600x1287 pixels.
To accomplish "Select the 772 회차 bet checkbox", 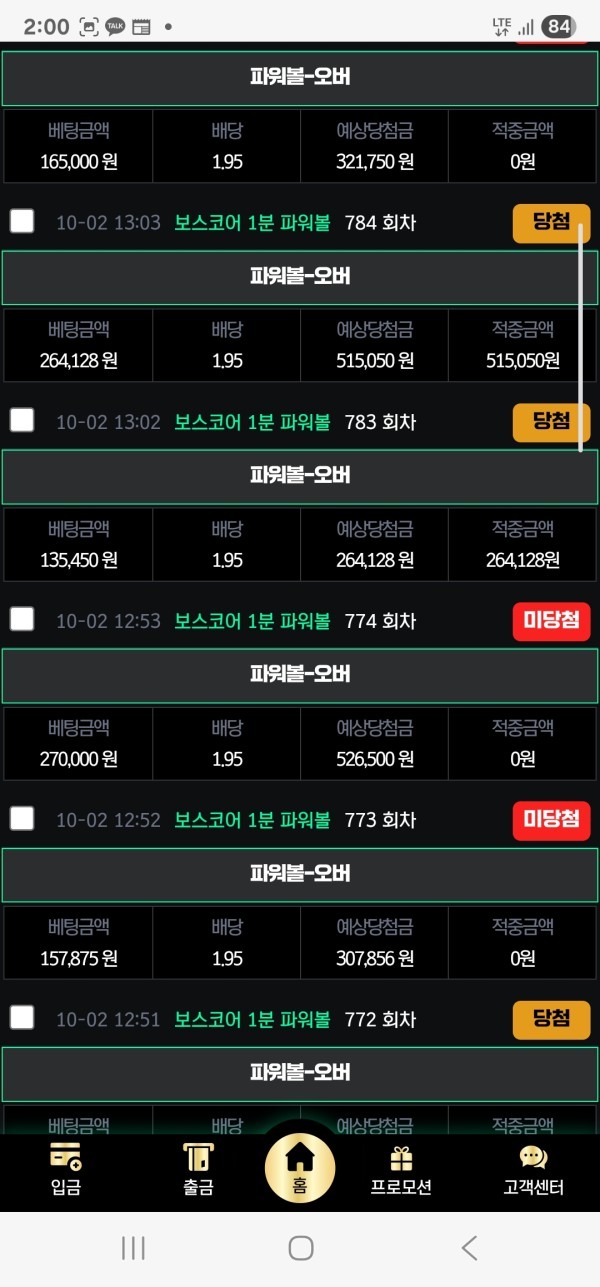I will 22,1017.
